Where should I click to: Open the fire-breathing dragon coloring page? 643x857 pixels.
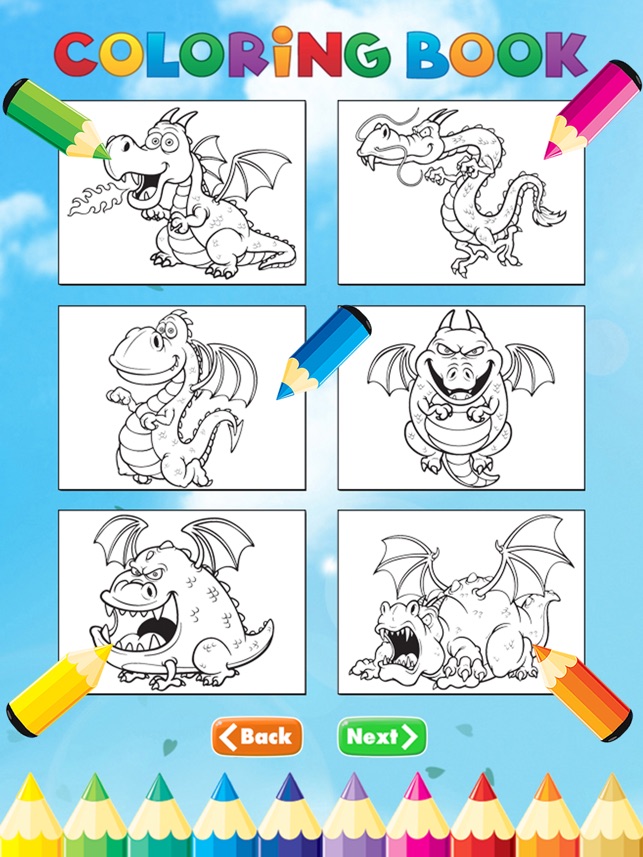pos(182,192)
